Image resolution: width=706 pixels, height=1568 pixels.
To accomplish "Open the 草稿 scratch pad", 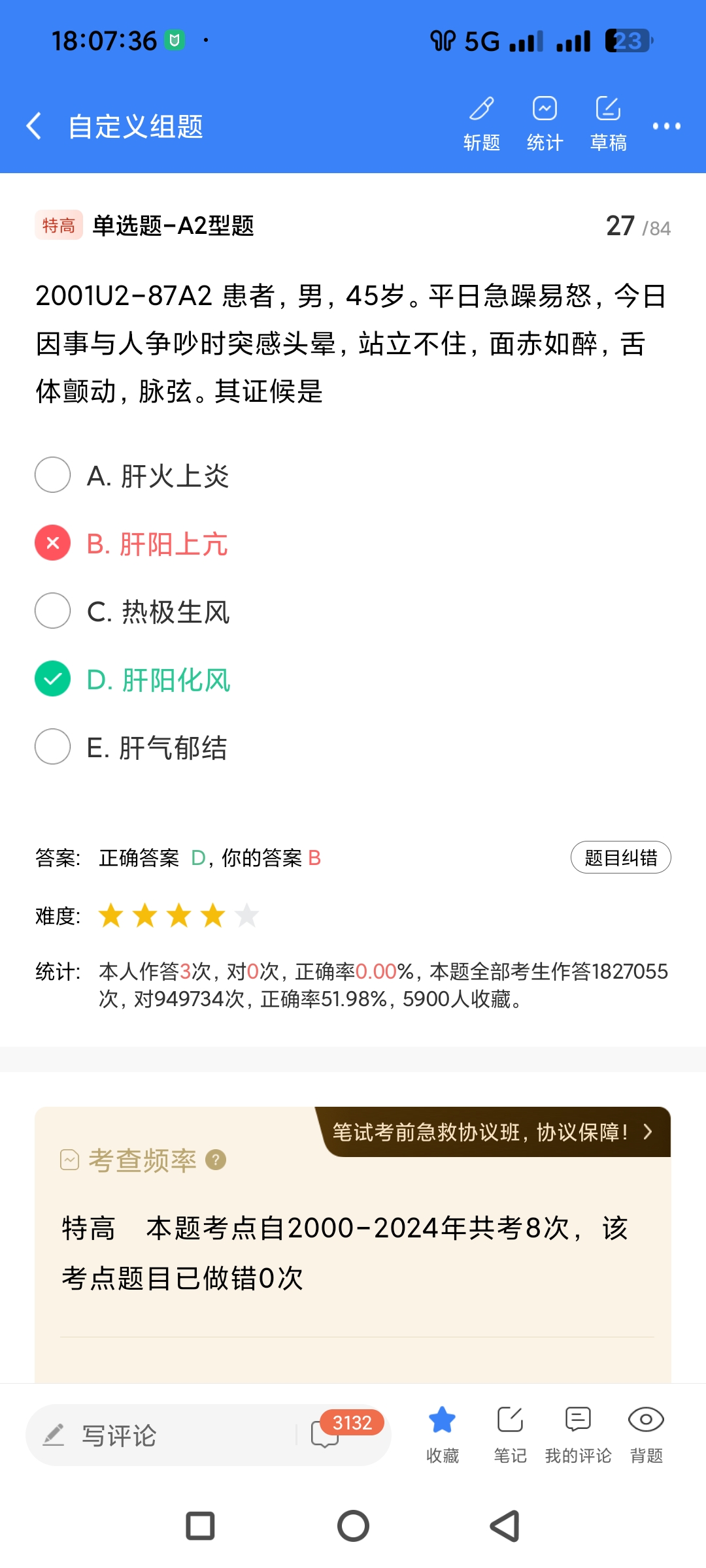I will [608, 123].
